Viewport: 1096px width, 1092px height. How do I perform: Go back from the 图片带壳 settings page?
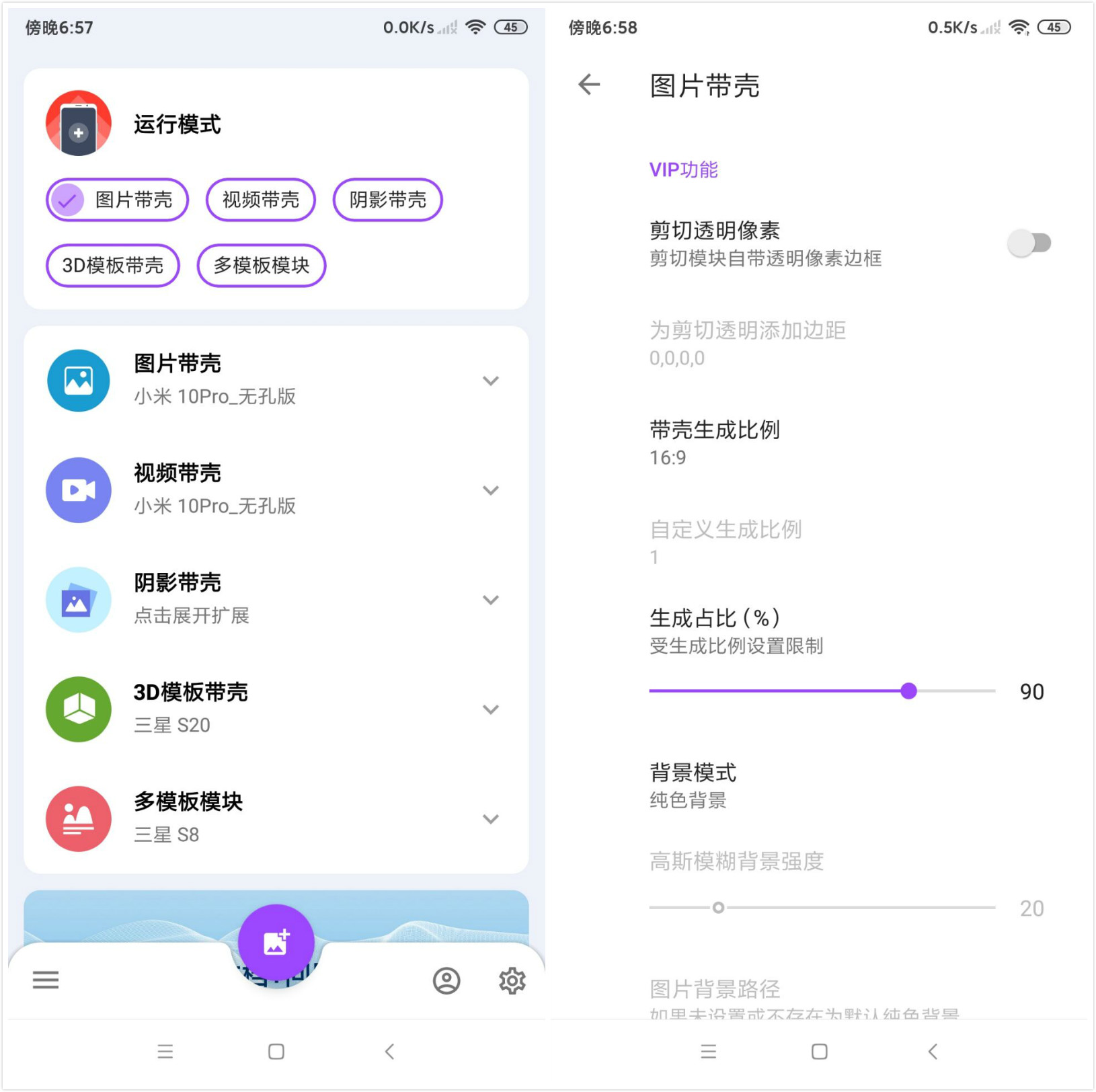pos(589,85)
